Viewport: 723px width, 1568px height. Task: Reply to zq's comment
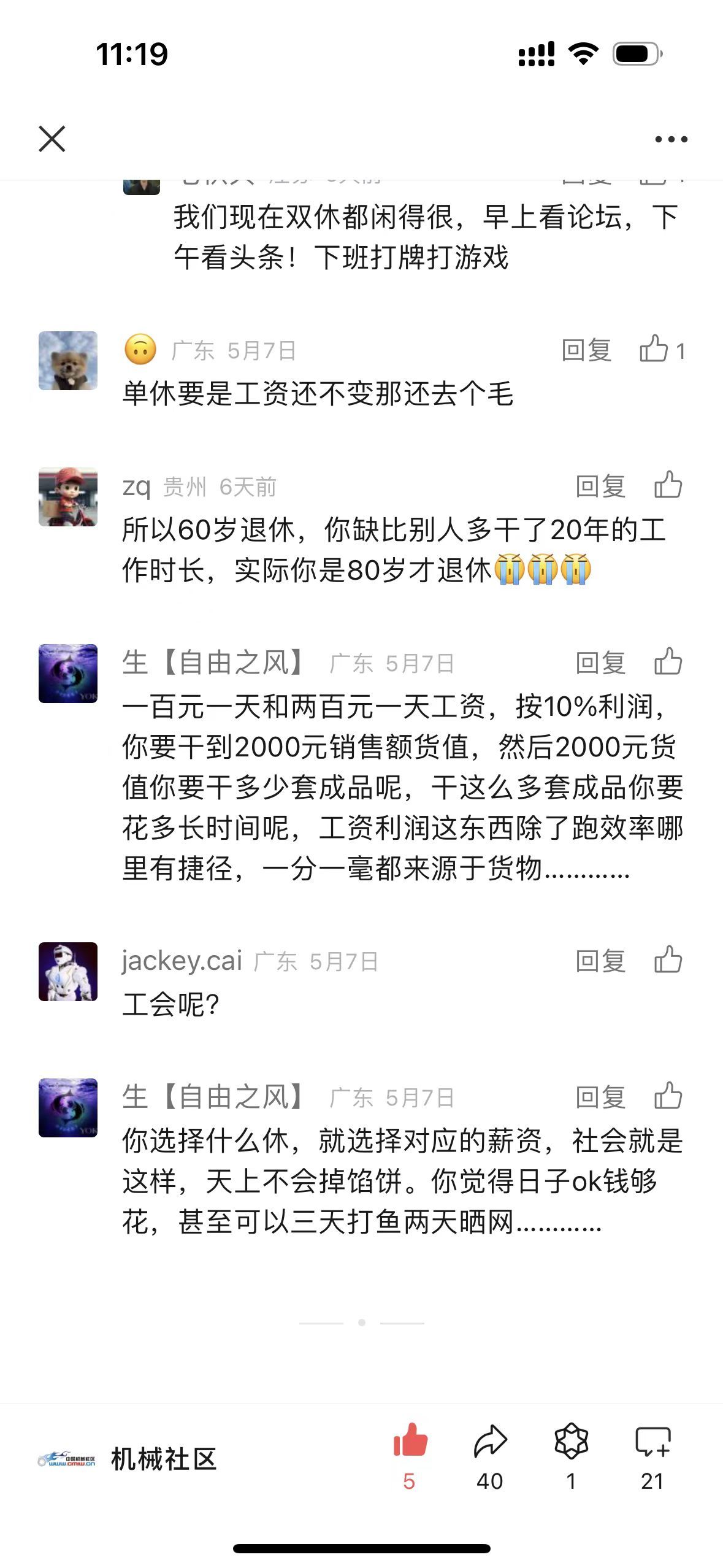tap(600, 486)
